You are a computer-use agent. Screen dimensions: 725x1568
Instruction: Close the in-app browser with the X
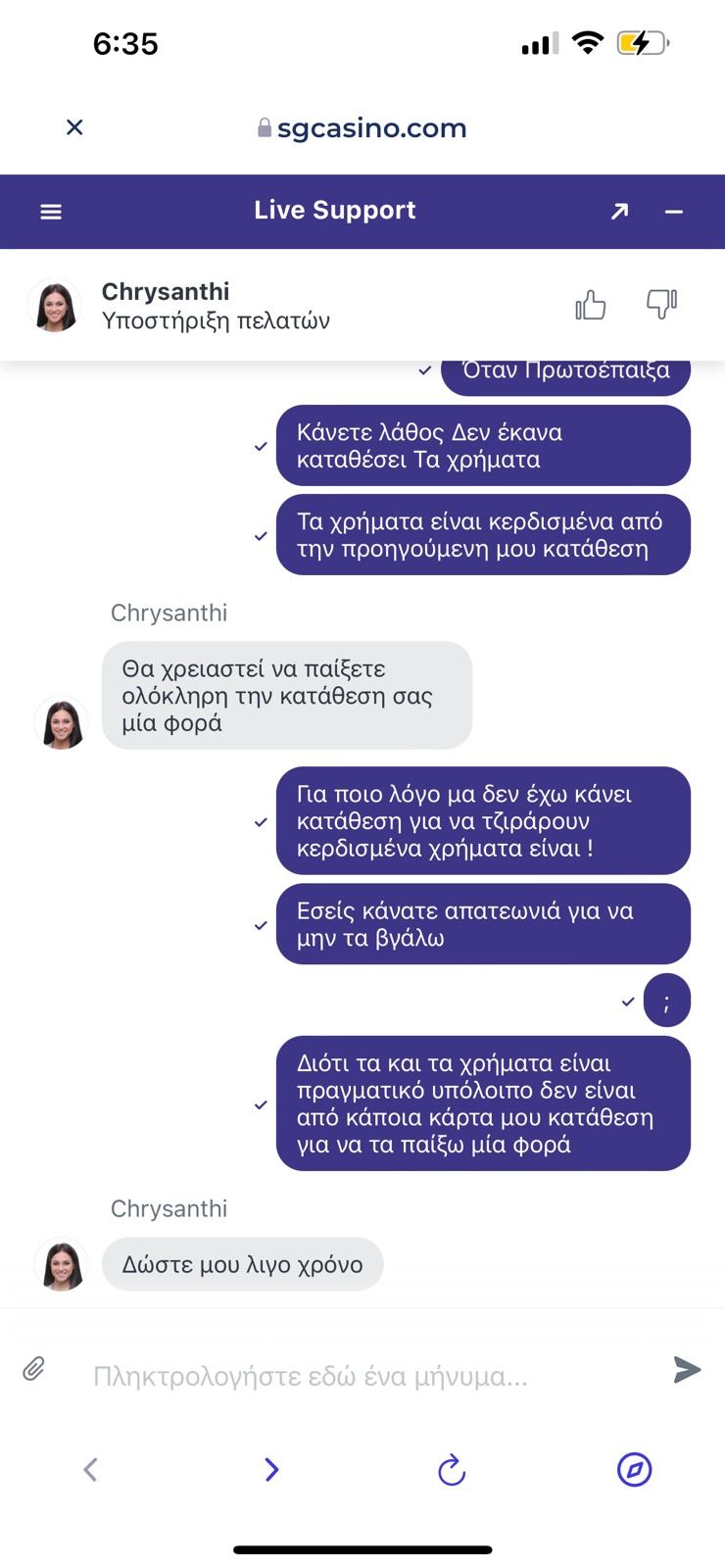74,127
